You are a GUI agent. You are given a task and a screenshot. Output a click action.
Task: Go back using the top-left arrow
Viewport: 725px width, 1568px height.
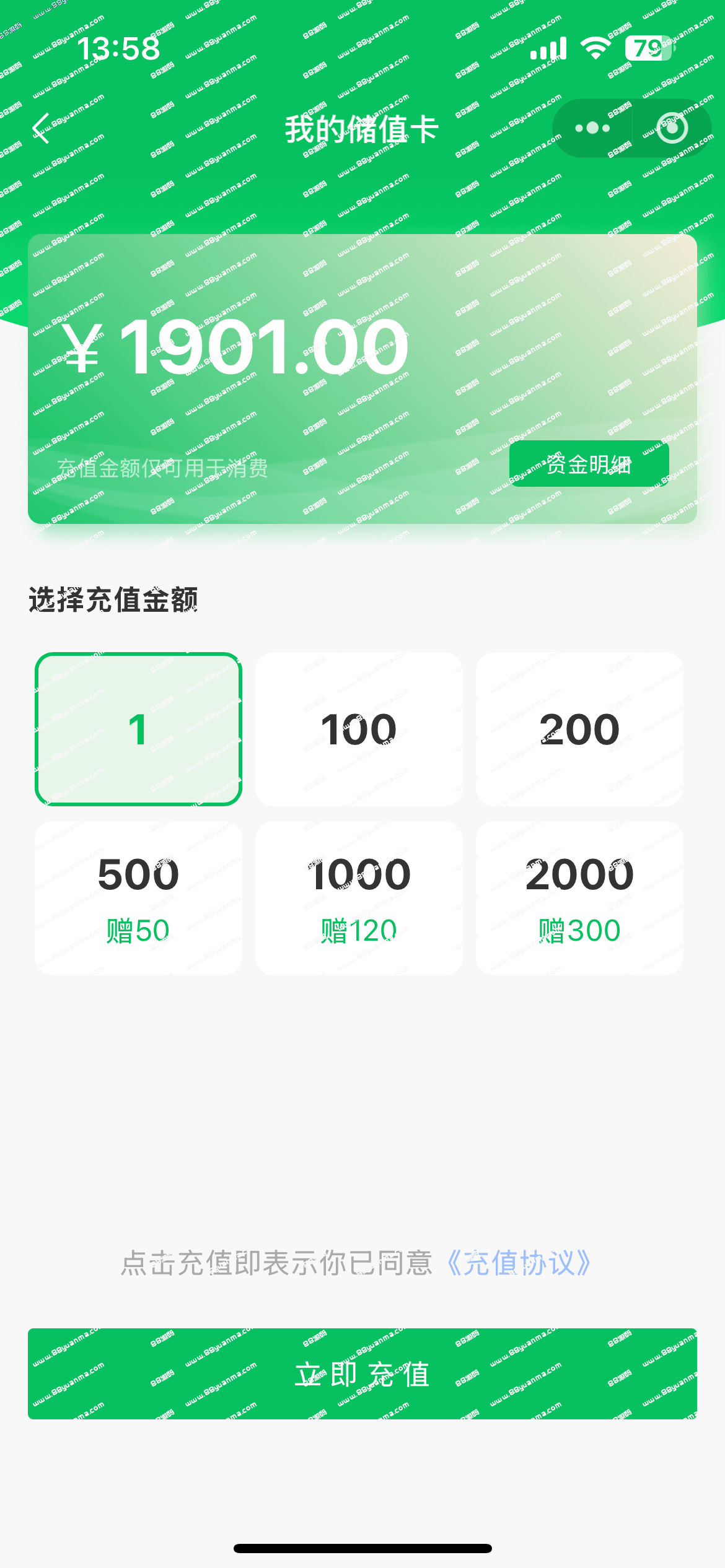click(42, 129)
